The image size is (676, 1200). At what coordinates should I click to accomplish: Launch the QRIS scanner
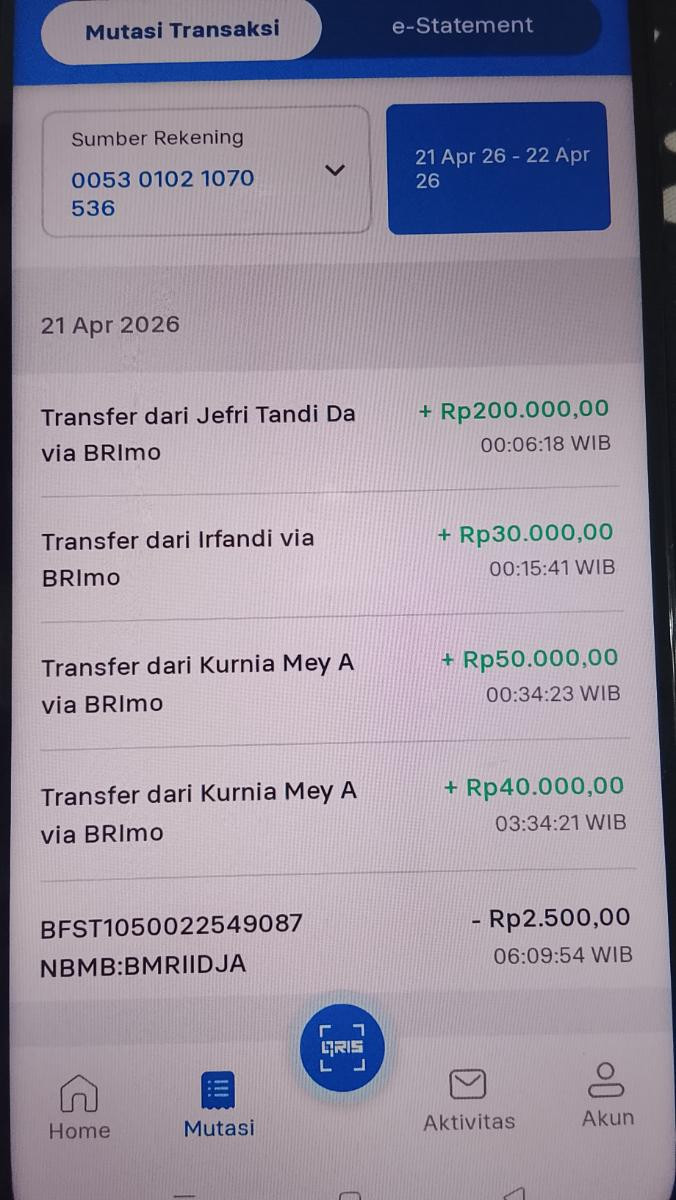pos(341,1047)
